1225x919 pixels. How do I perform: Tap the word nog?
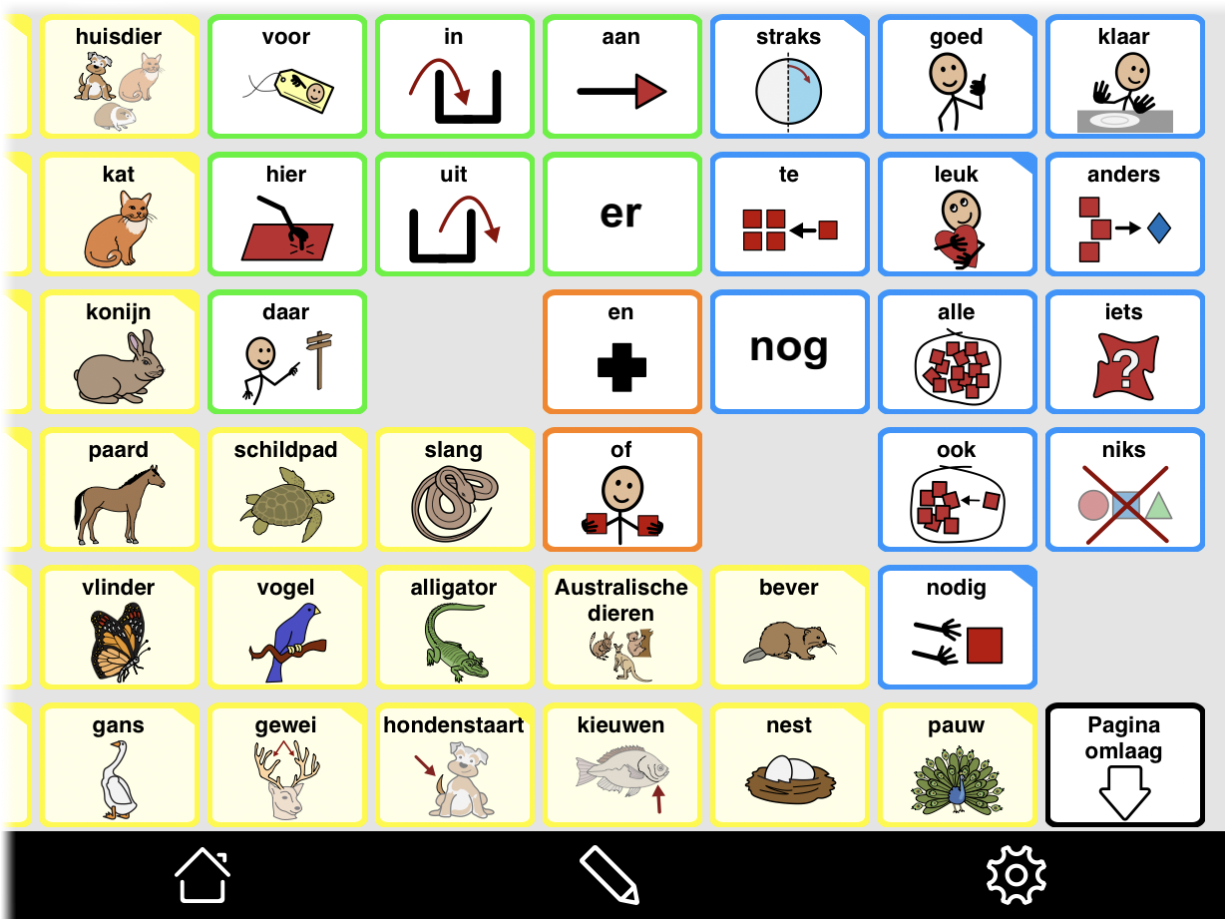tap(789, 352)
